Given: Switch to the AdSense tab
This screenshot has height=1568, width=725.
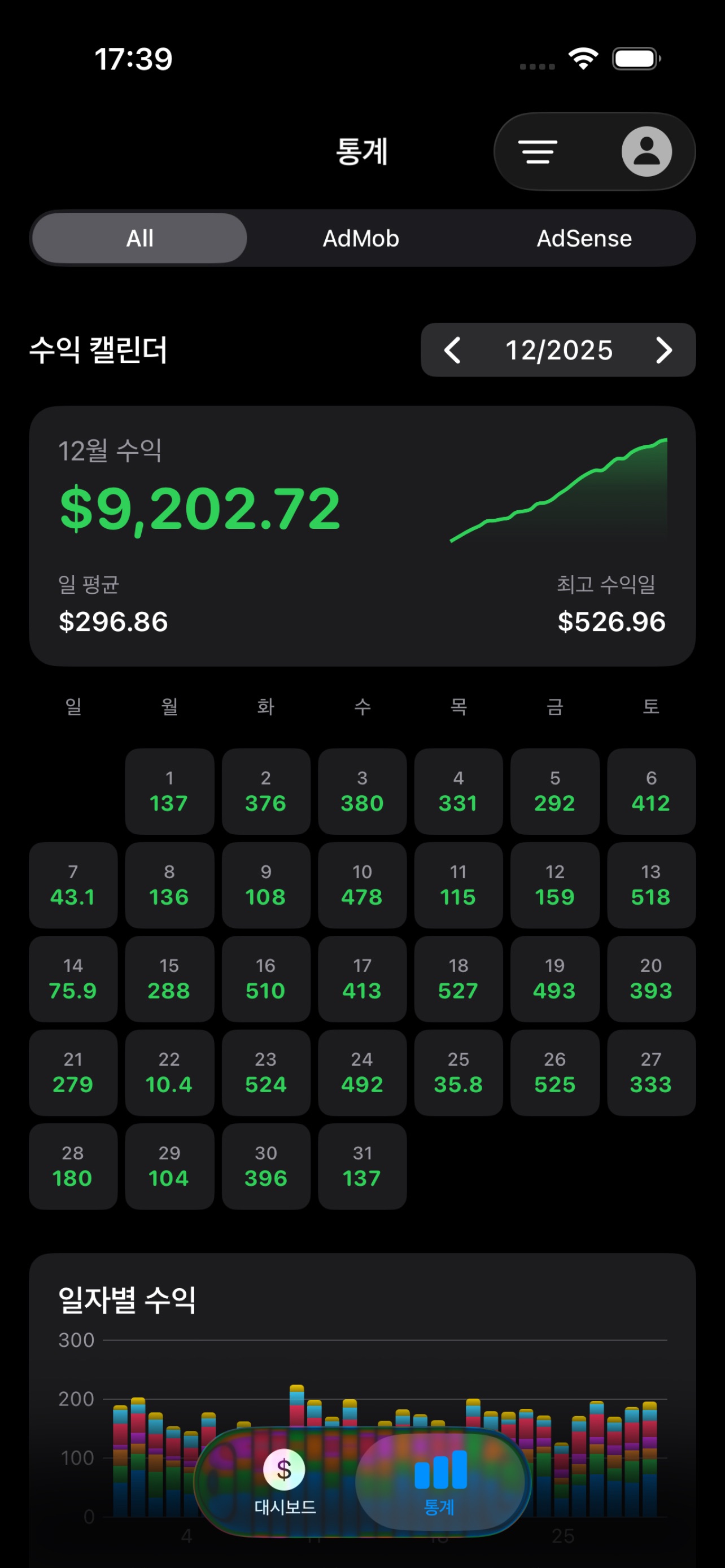Looking at the screenshot, I should (x=586, y=238).
